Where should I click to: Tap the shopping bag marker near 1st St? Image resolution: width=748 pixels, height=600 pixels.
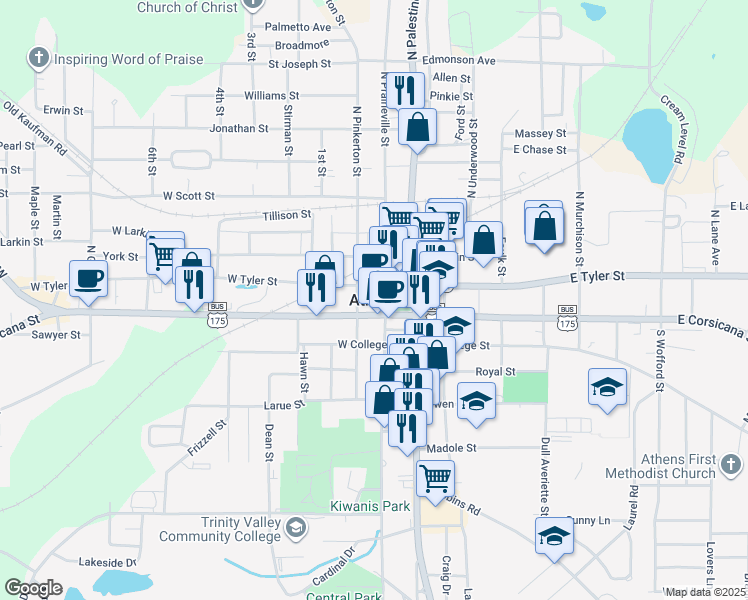point(324,266)
